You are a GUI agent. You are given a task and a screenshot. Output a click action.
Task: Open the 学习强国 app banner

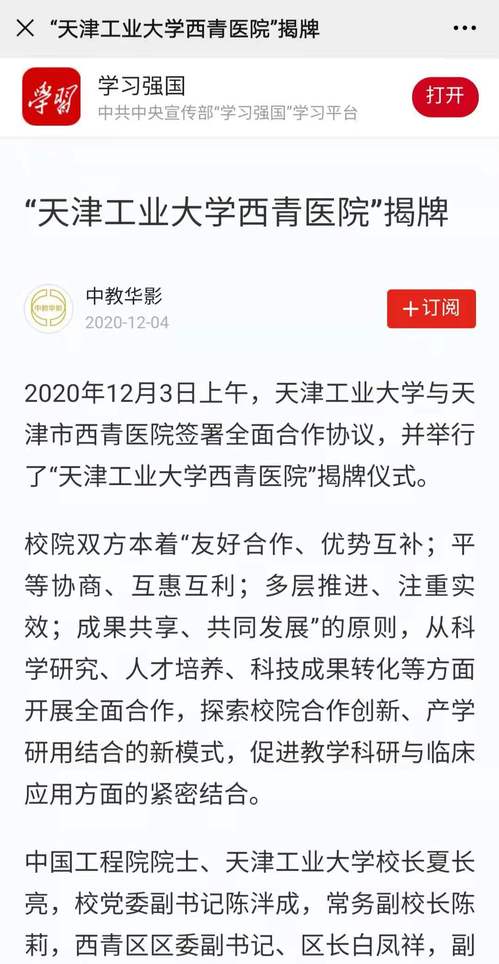point(250,97)
